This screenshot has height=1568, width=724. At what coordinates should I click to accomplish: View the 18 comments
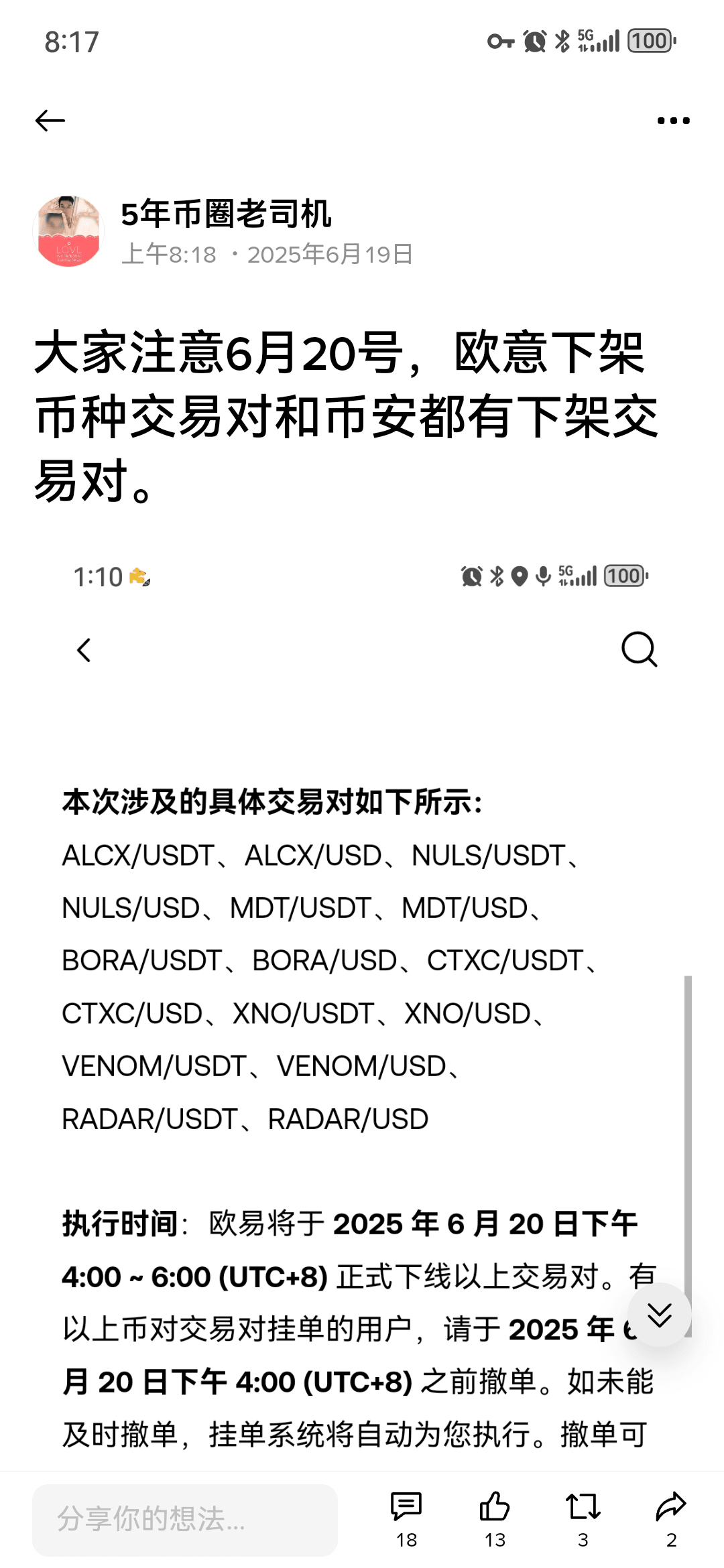(406, 1518)
